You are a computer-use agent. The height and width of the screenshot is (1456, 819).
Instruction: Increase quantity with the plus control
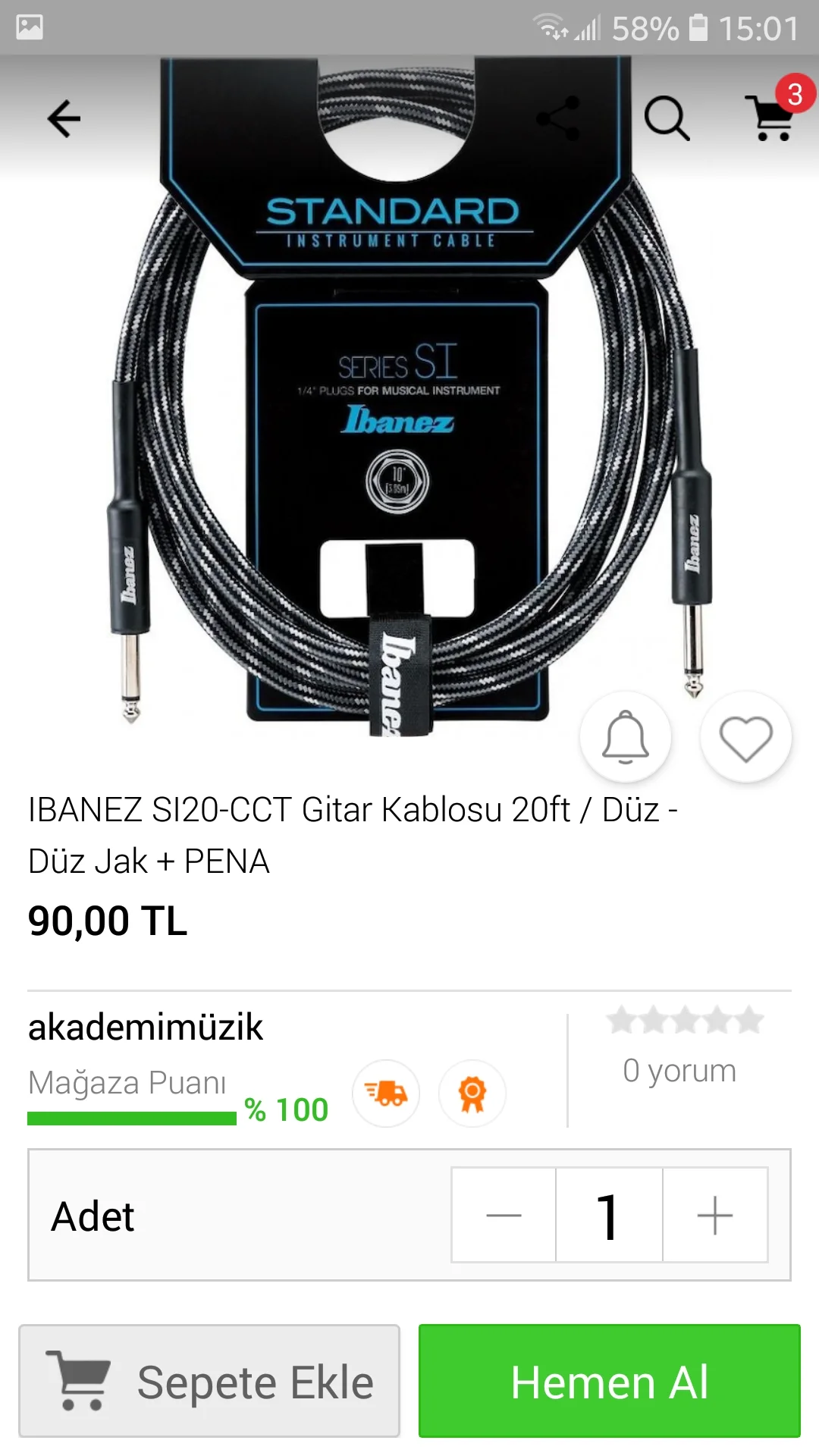(x=714, y=1214)
